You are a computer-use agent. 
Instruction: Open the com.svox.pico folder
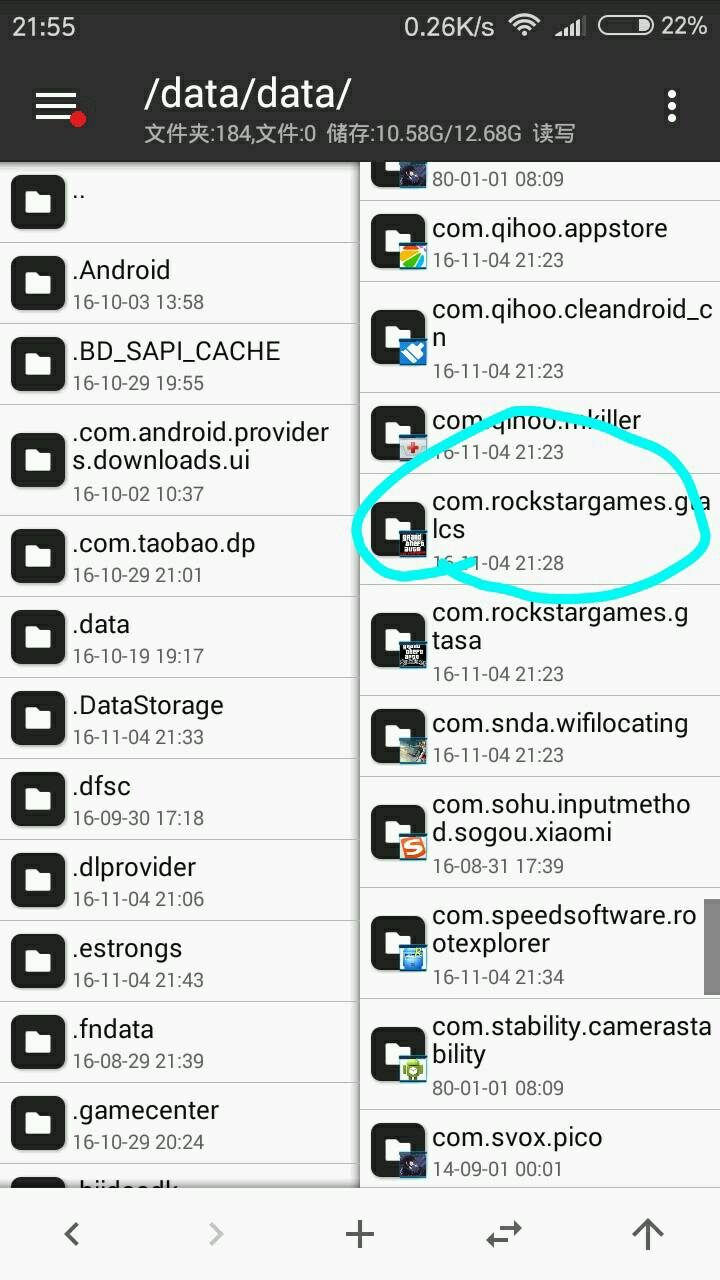[540, 1150]
